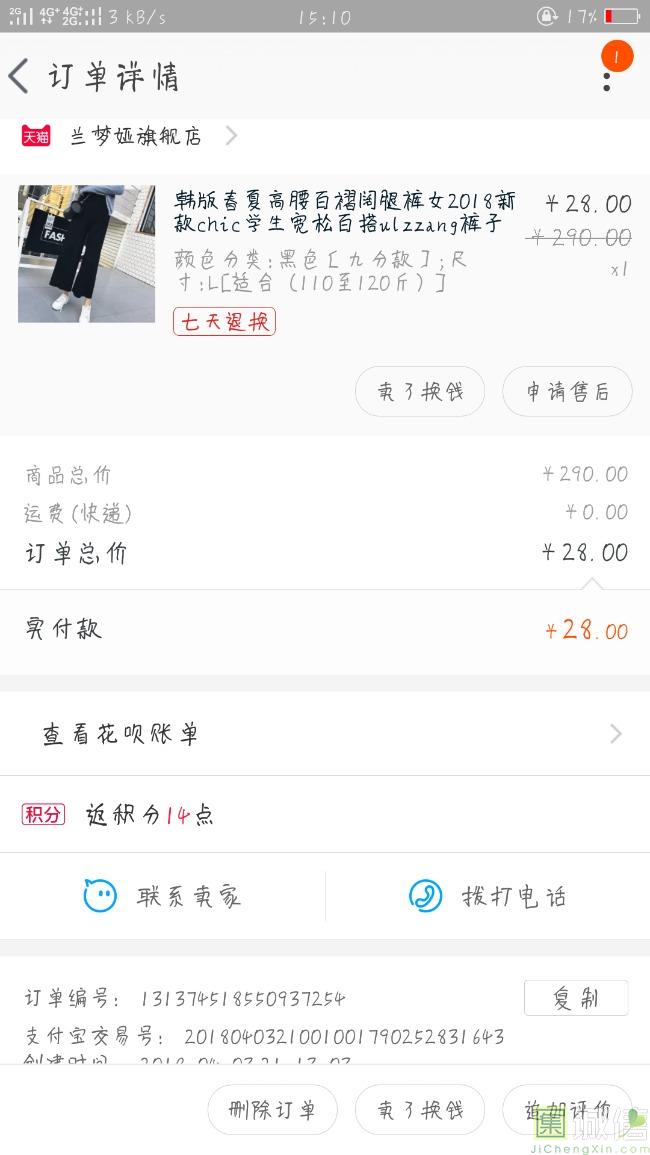Tap 申请售后 to request after-sales service
Screen dimensions: 650x1155
pos(567,392)
